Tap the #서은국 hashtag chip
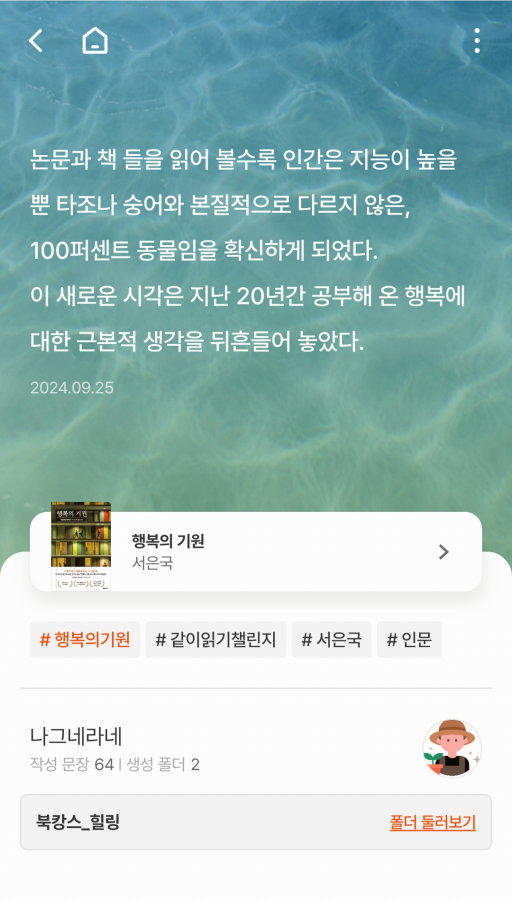512x900 pixels. click(x=331, y=639)
